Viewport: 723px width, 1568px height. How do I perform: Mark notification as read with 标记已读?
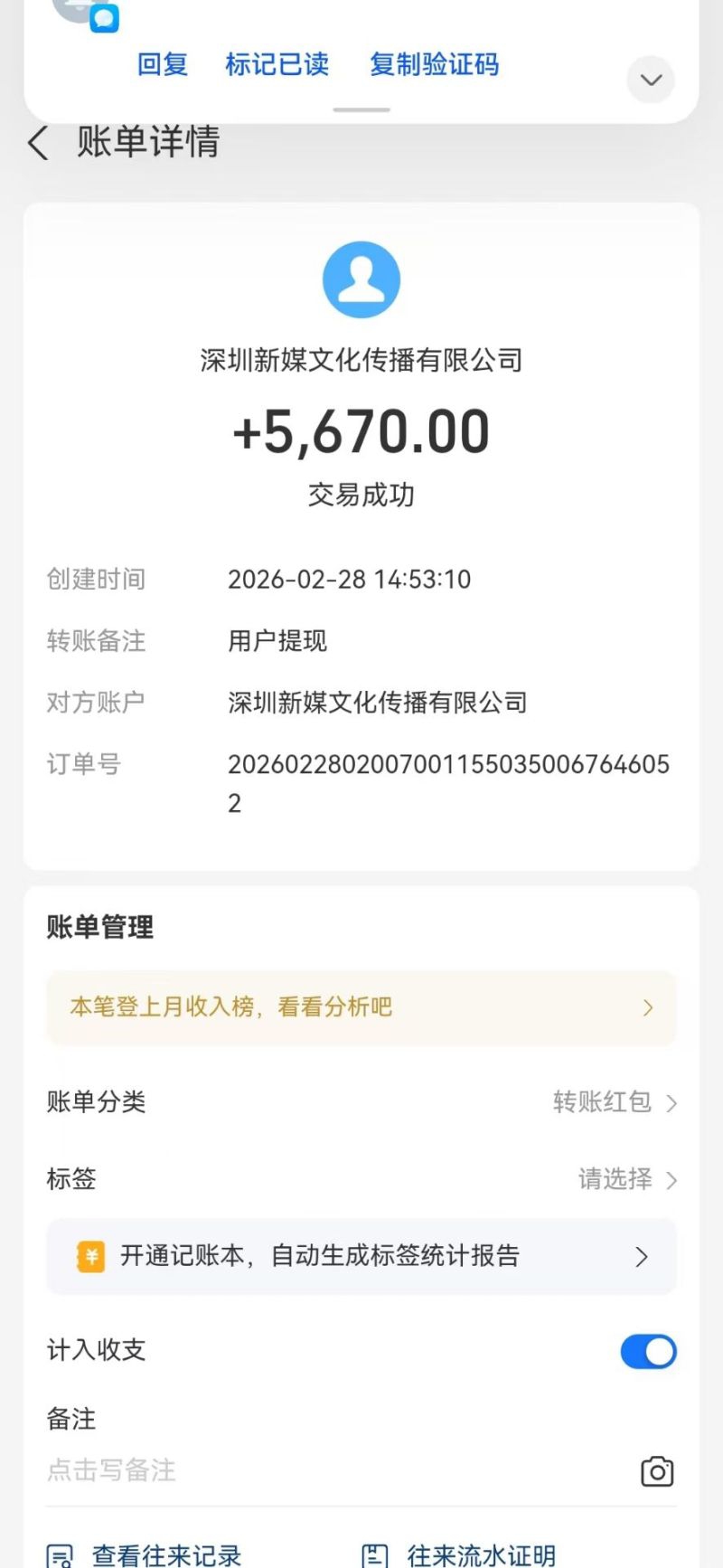277,64
